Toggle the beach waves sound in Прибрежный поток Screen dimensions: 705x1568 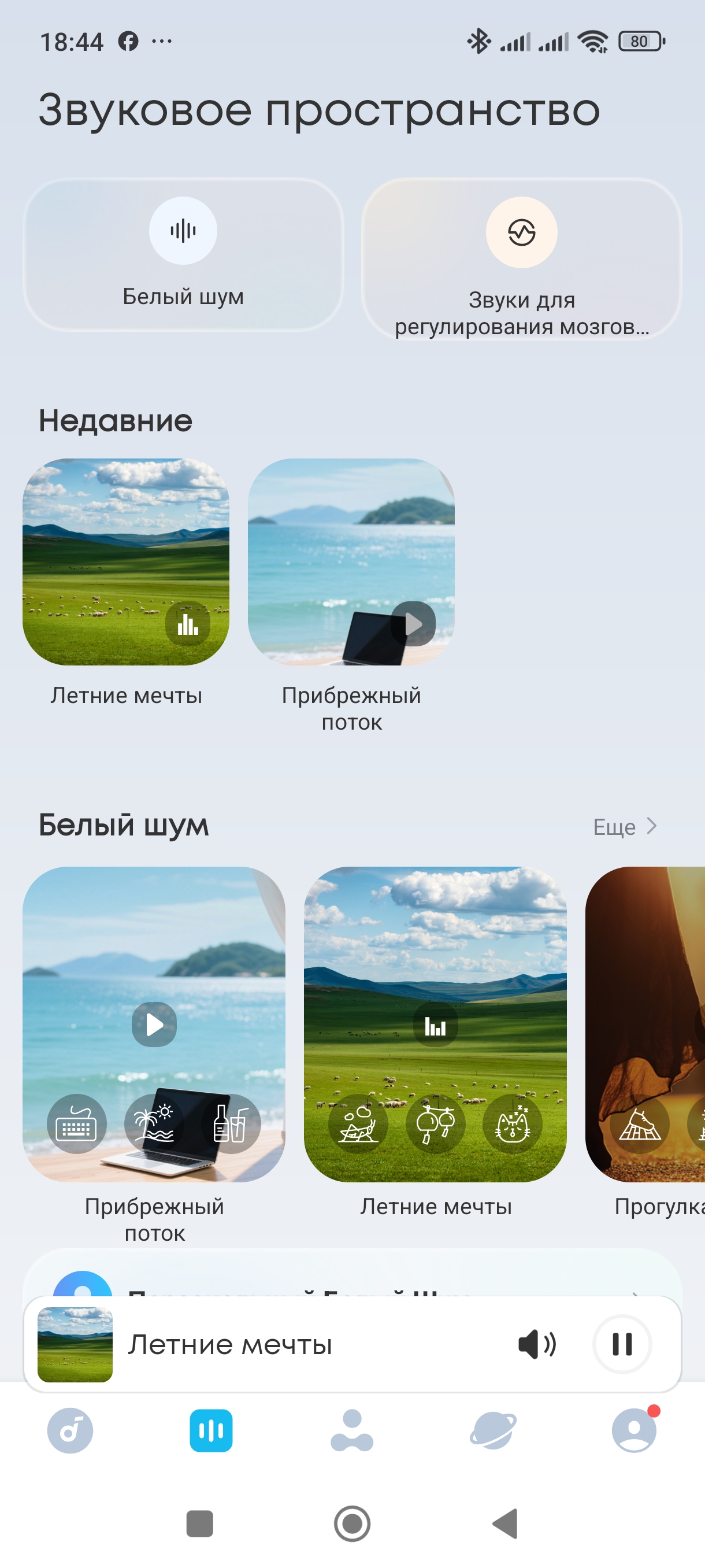[154, 1123]
